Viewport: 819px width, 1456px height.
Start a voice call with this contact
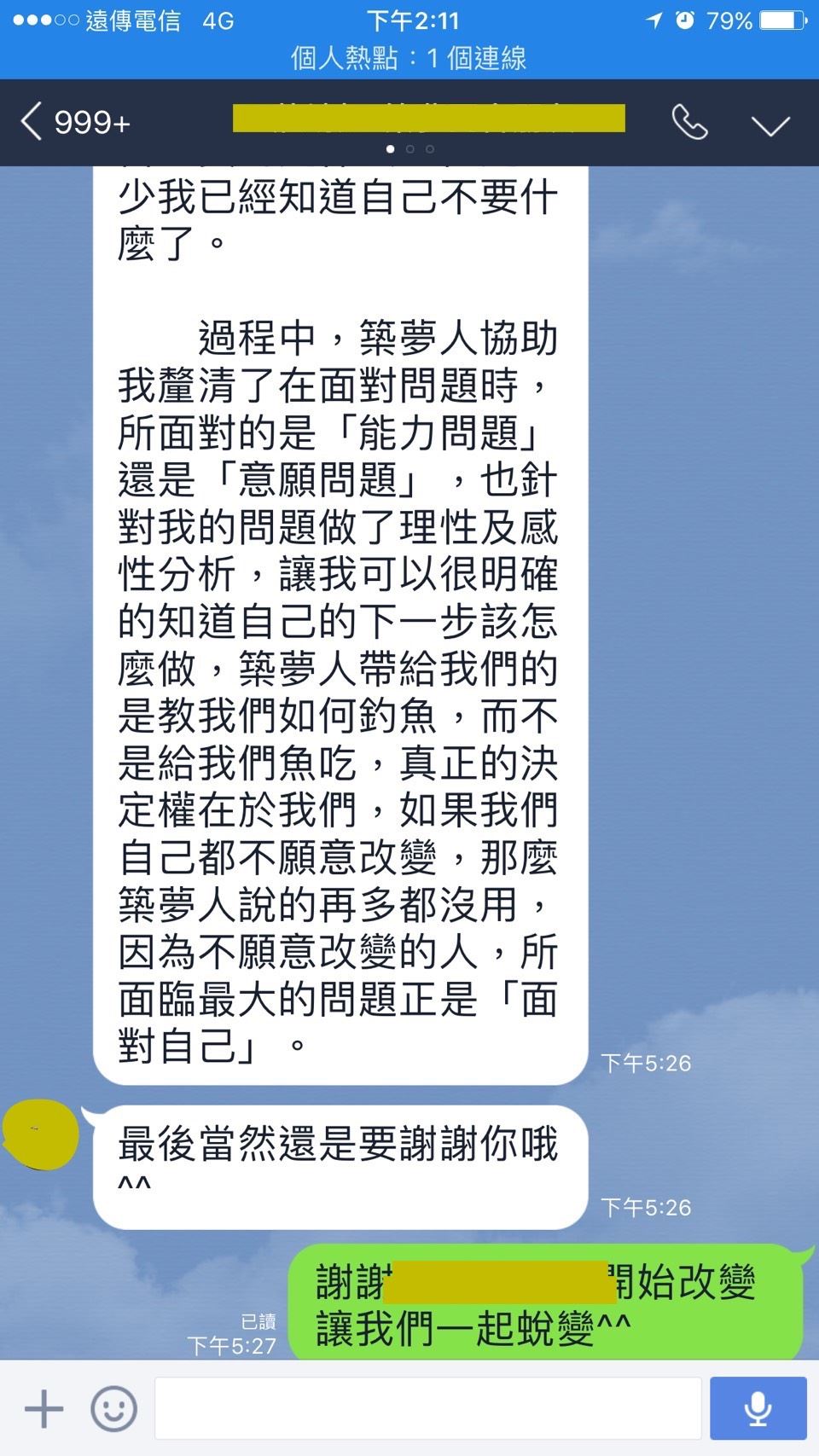point(689,122)
